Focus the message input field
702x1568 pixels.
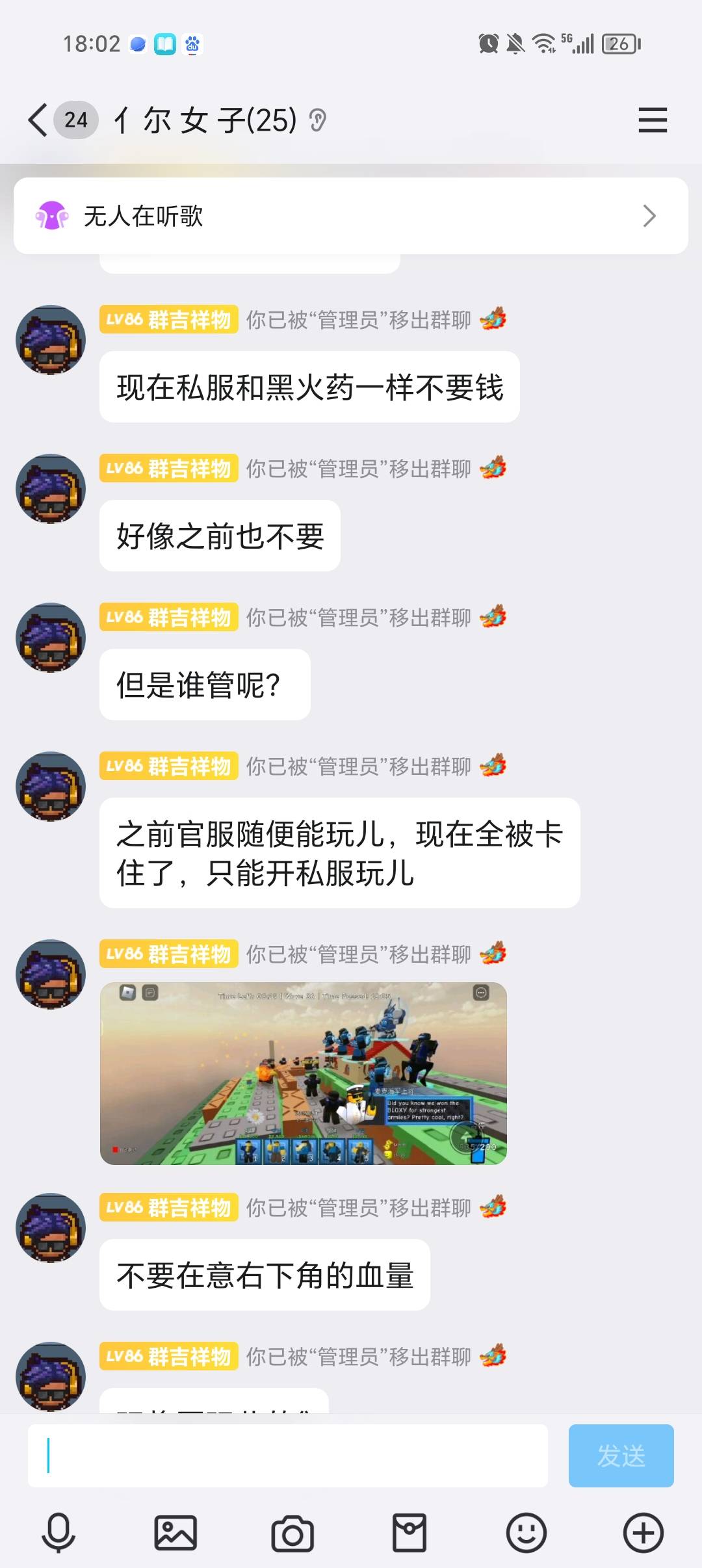(287, 1456)
